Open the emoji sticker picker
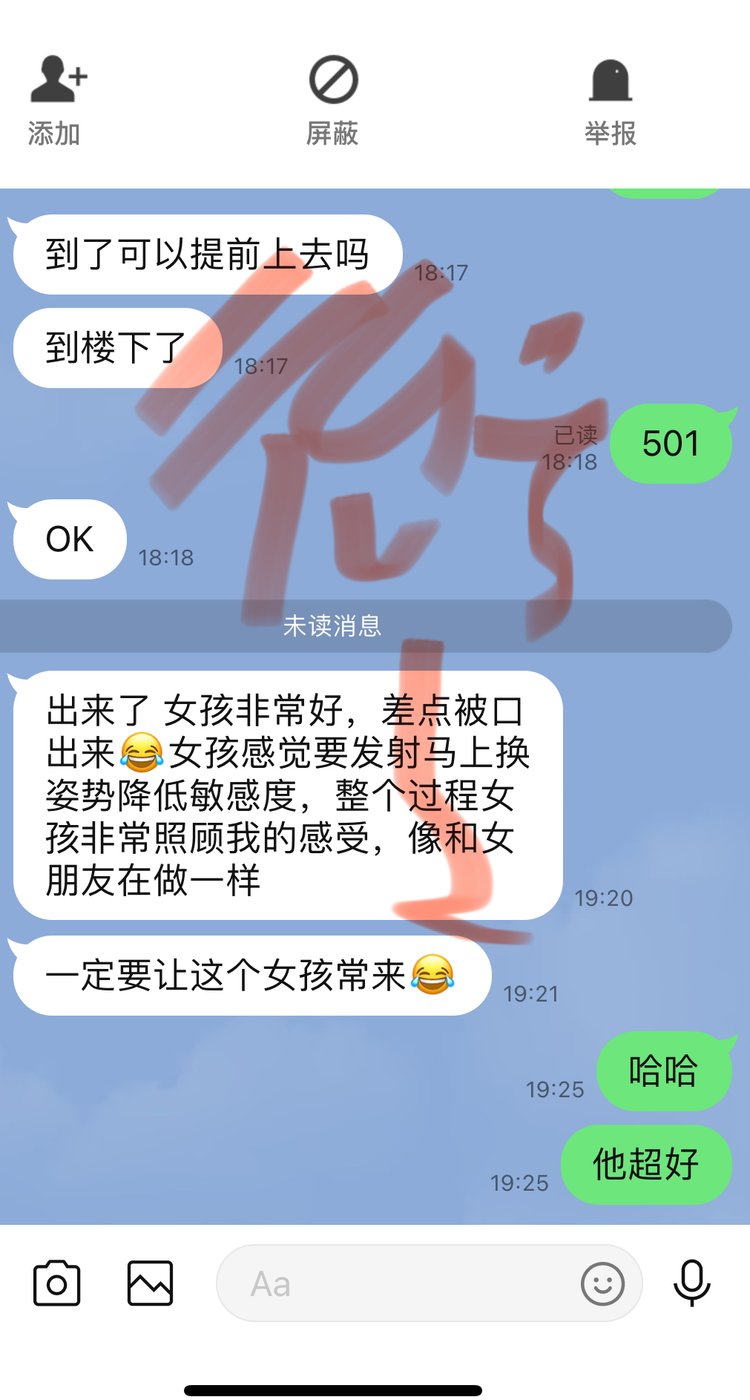Viewport: 750px width, 1400px height. pos(603,1283)
